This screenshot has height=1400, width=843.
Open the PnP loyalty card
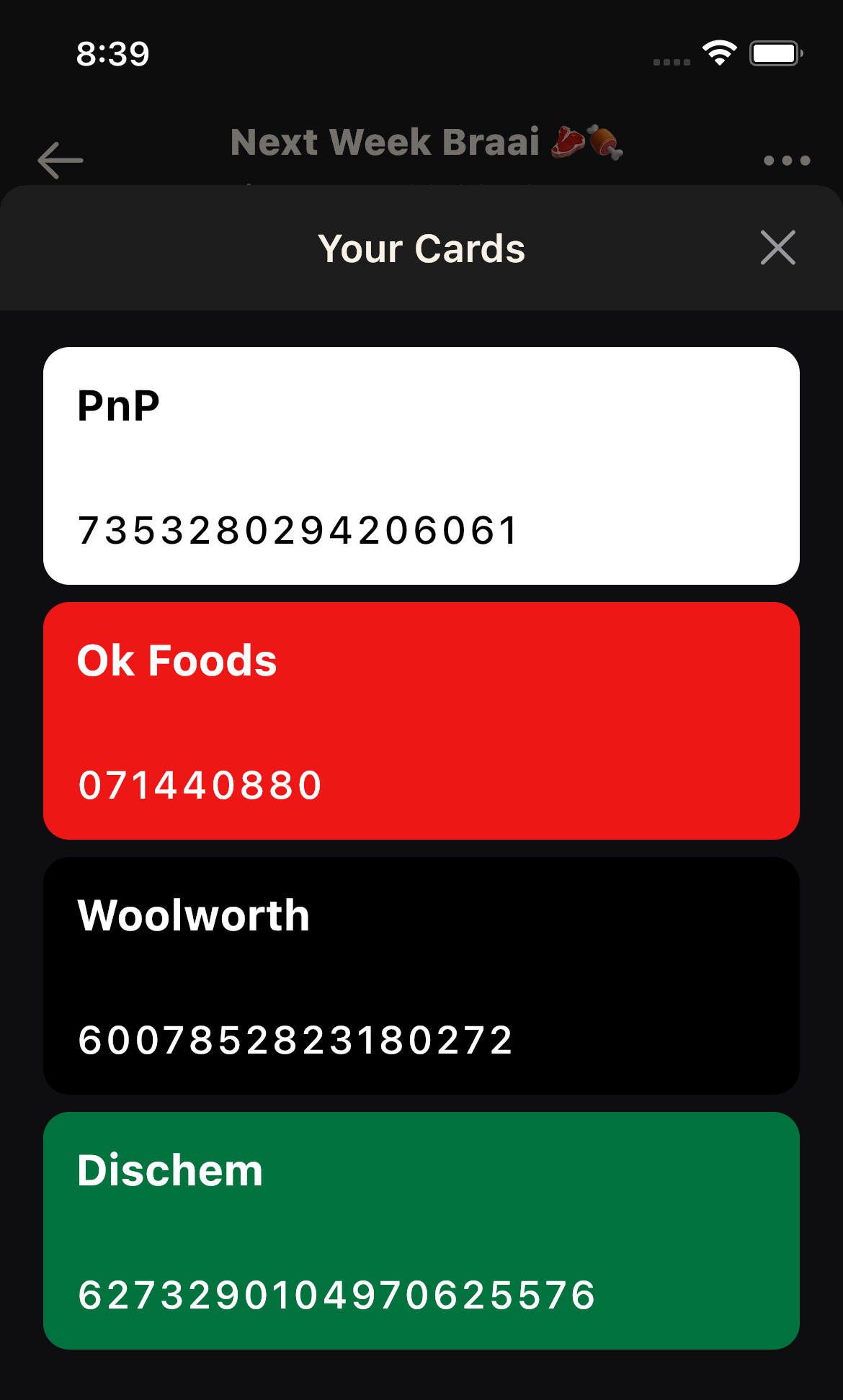[421, 466]
